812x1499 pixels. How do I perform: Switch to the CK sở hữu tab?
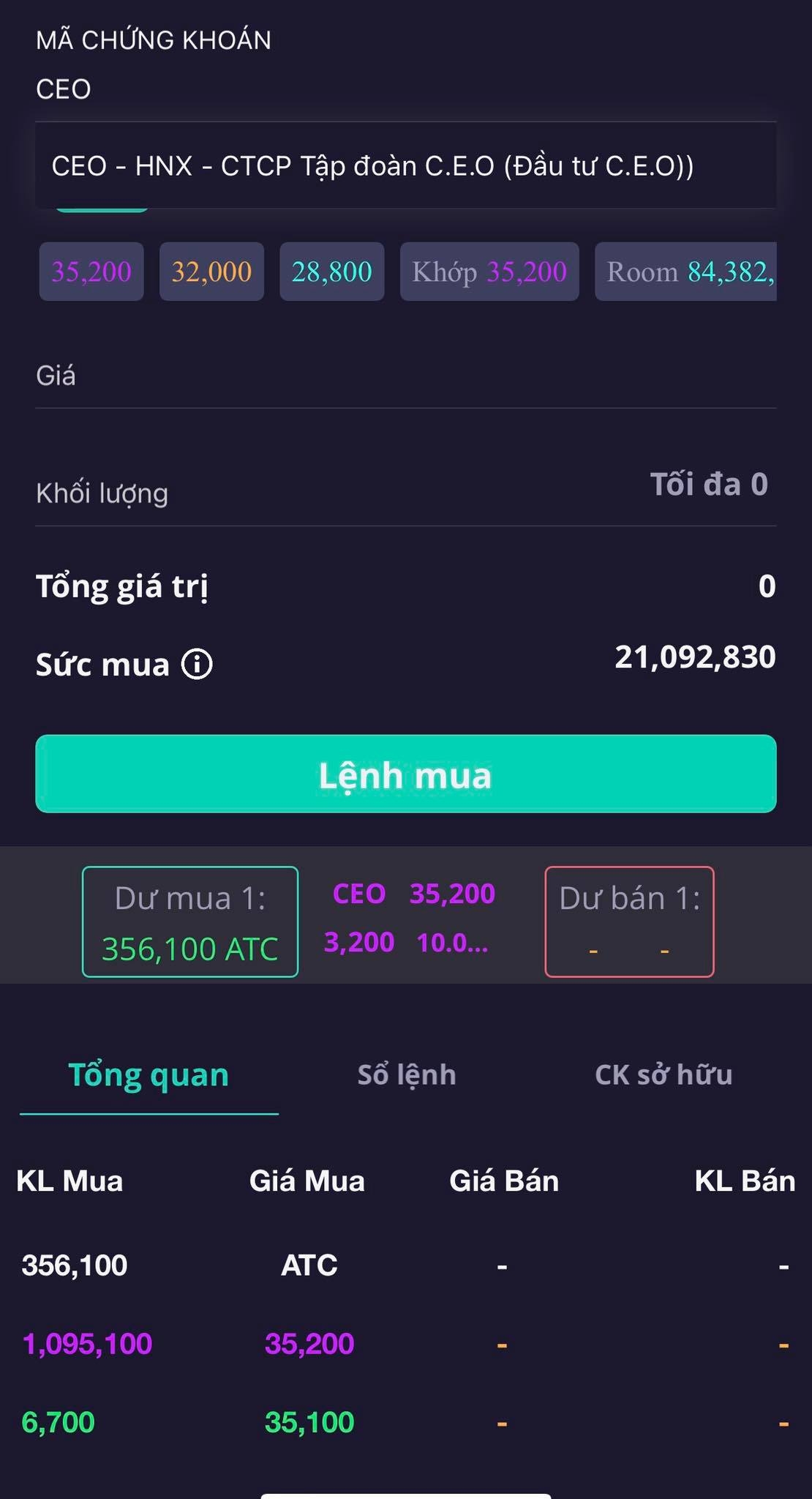pyautogui.click(x=663, y=1076)
